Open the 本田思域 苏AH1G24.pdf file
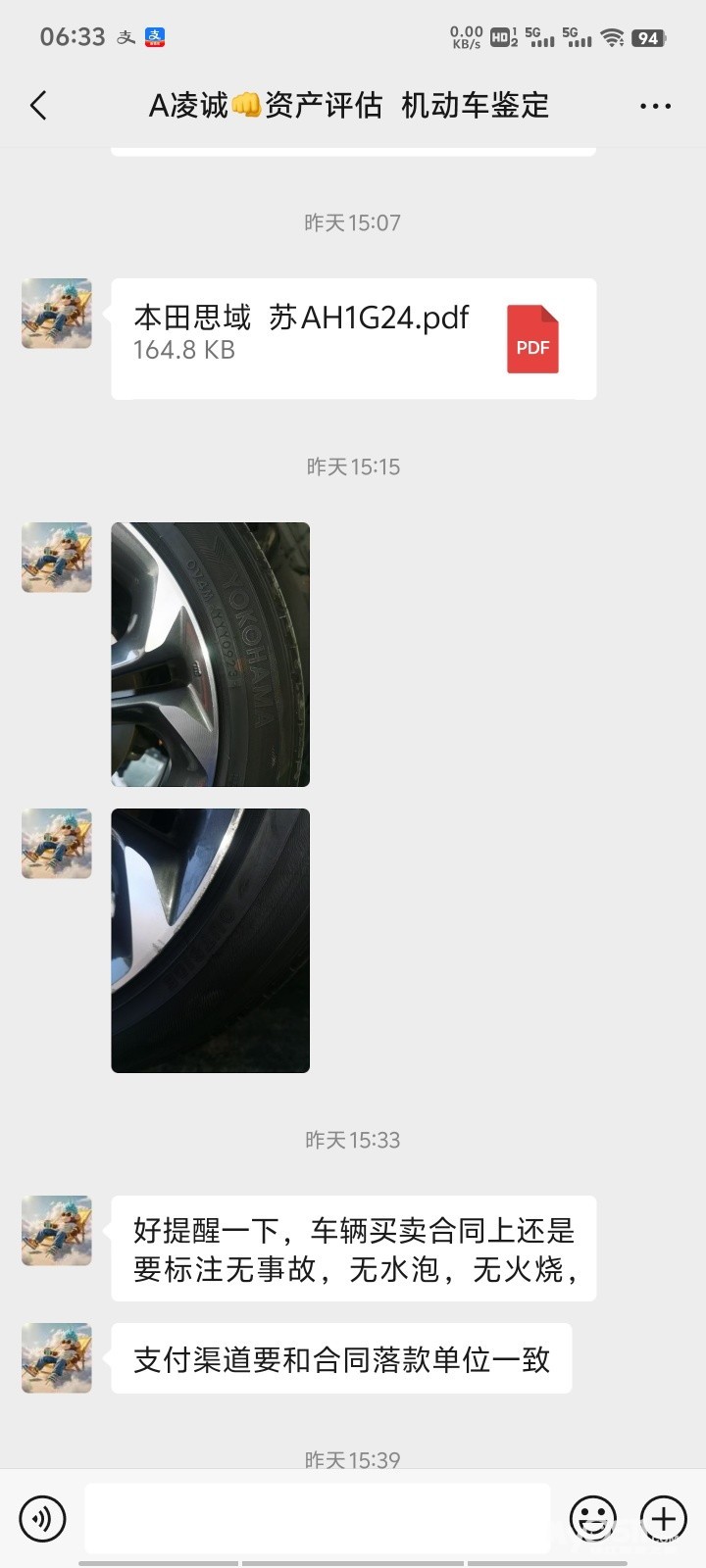 click(353, 338)
